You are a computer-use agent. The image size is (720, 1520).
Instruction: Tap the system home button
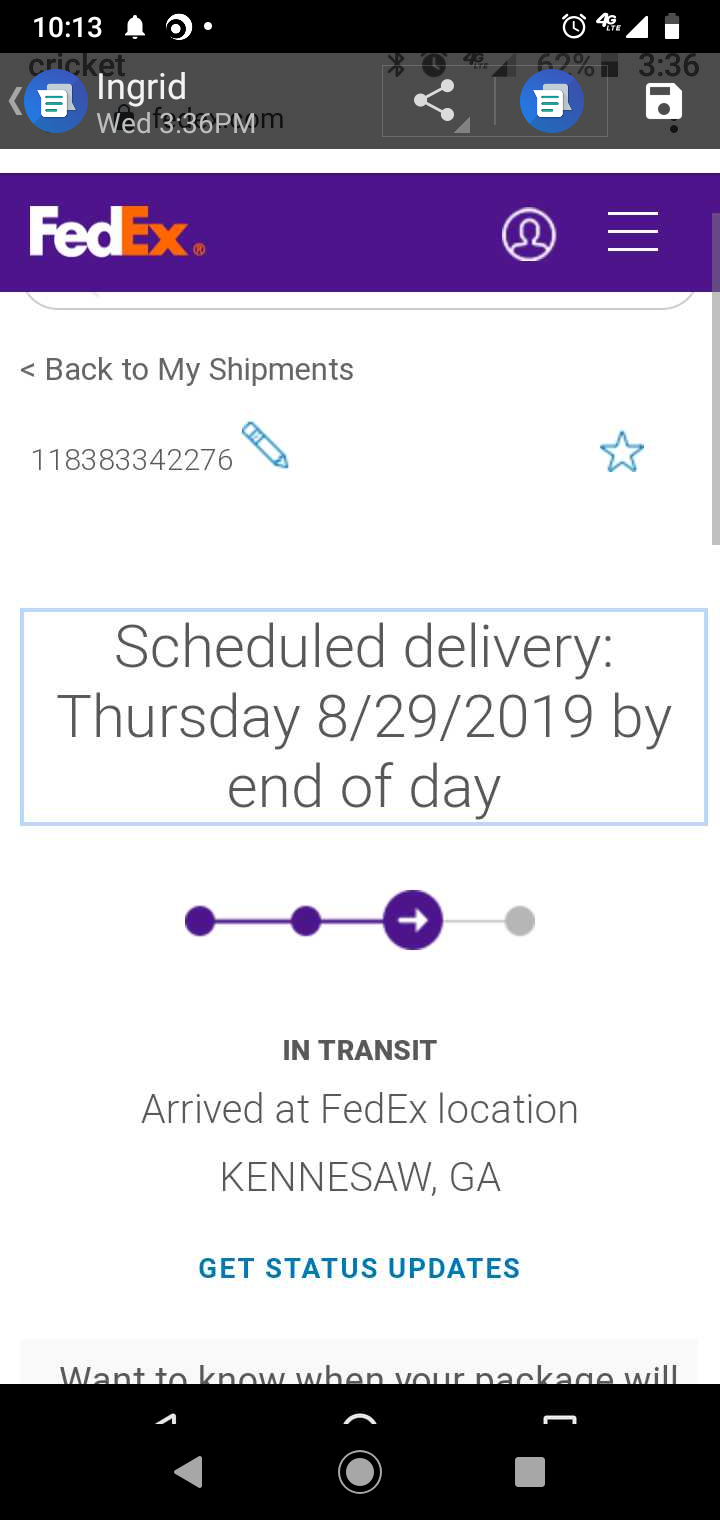pyautogui.click(x=360, y=1471)
